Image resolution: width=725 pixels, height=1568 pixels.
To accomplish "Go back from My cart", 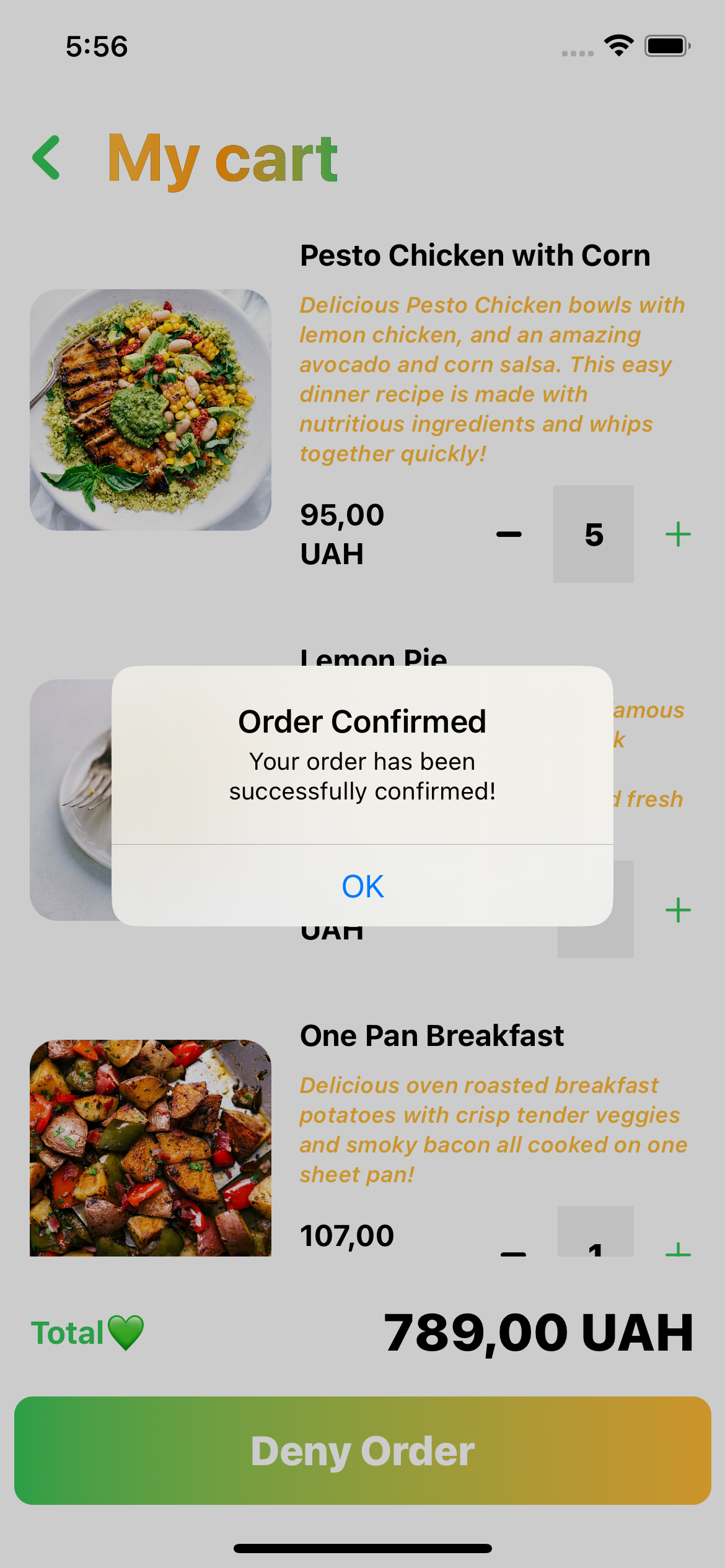I will click(x=47, y=158).
